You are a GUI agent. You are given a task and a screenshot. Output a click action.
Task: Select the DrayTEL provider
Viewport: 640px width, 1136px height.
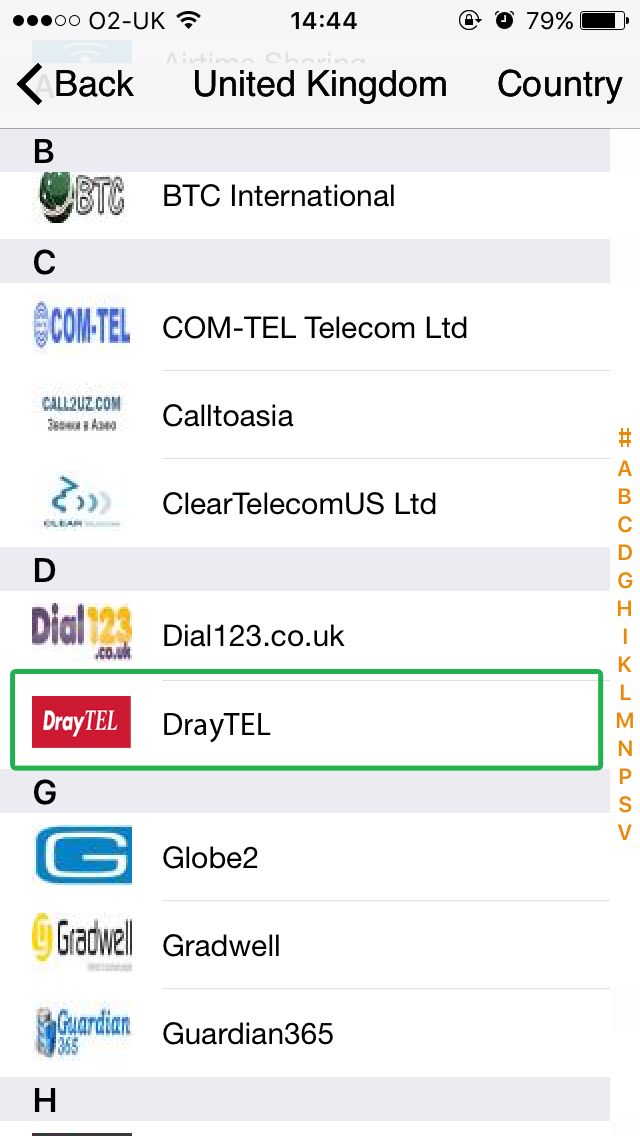click(304, 724)
